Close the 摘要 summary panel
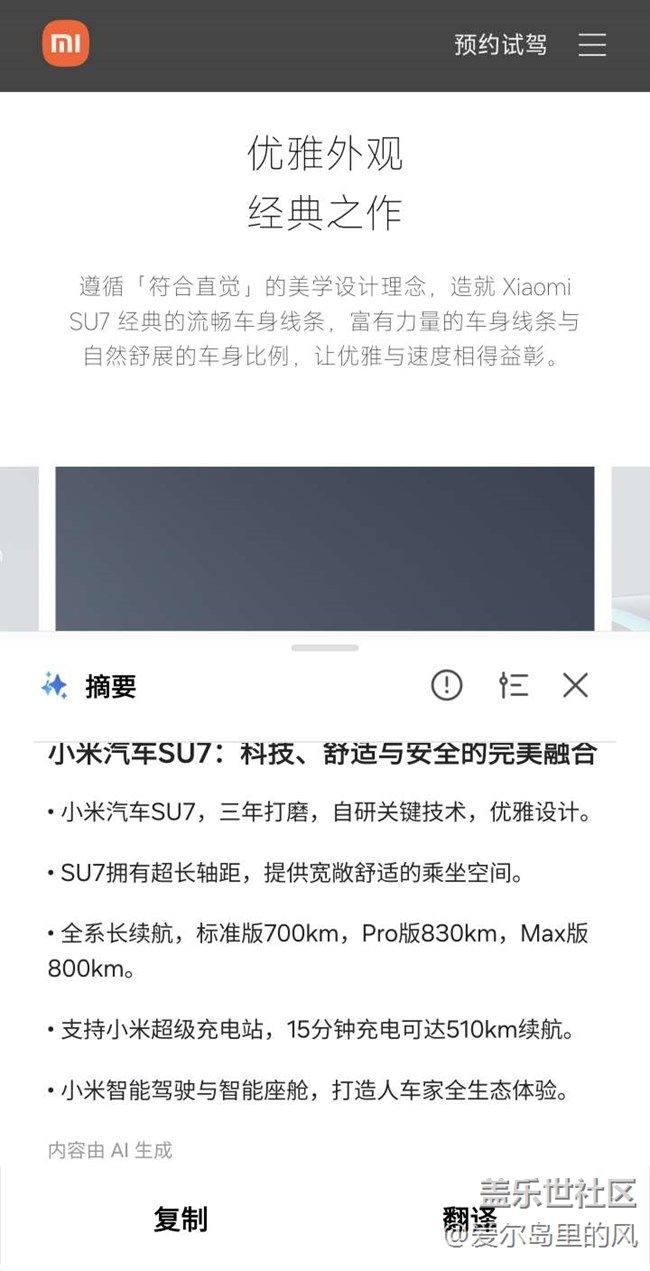Viewport: 650px width, 1271px height. coord(575,685)
